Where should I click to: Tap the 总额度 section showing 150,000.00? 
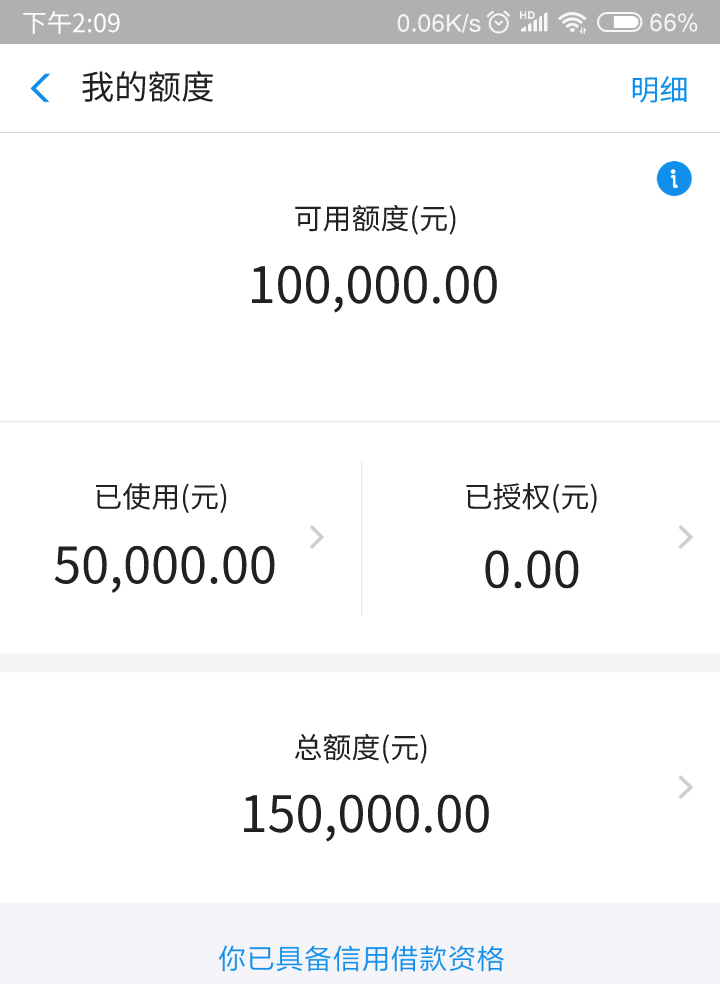[x=360, y=813]
